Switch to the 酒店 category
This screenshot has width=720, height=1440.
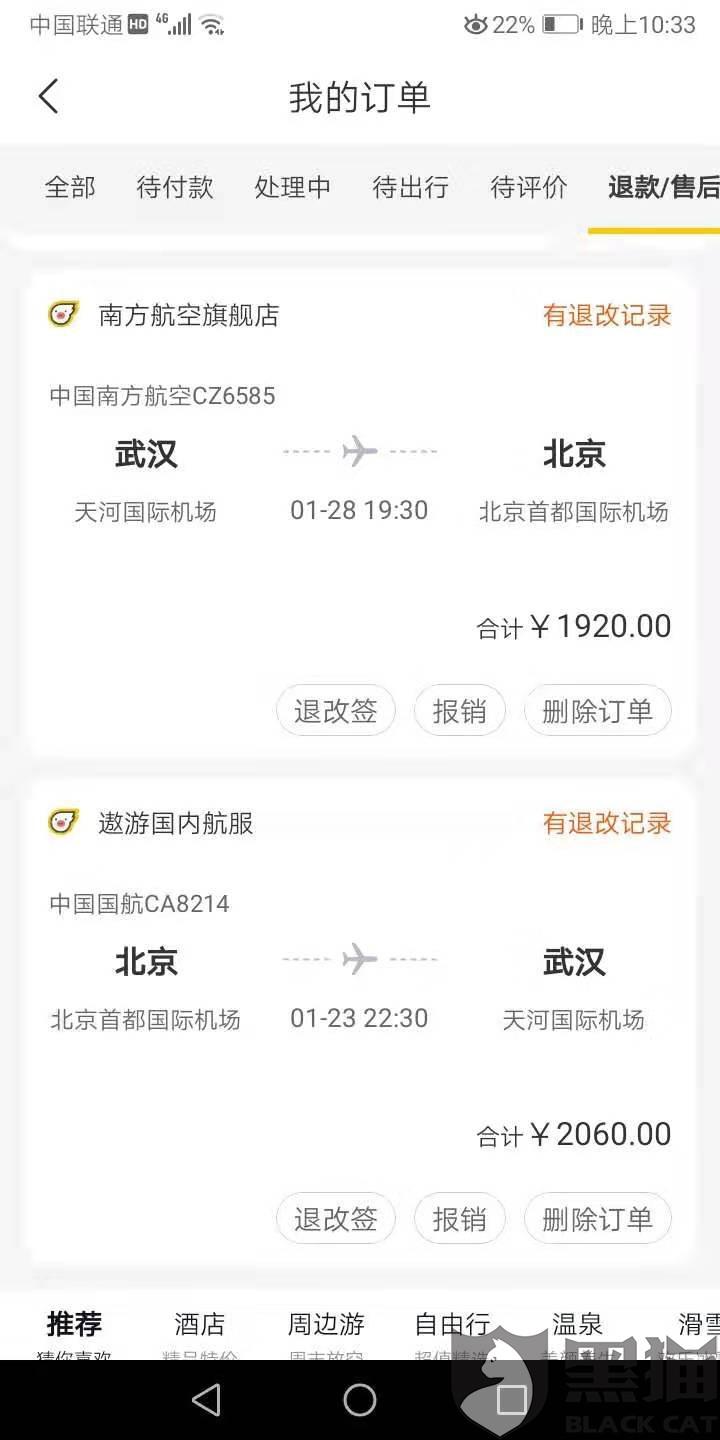200,1325
